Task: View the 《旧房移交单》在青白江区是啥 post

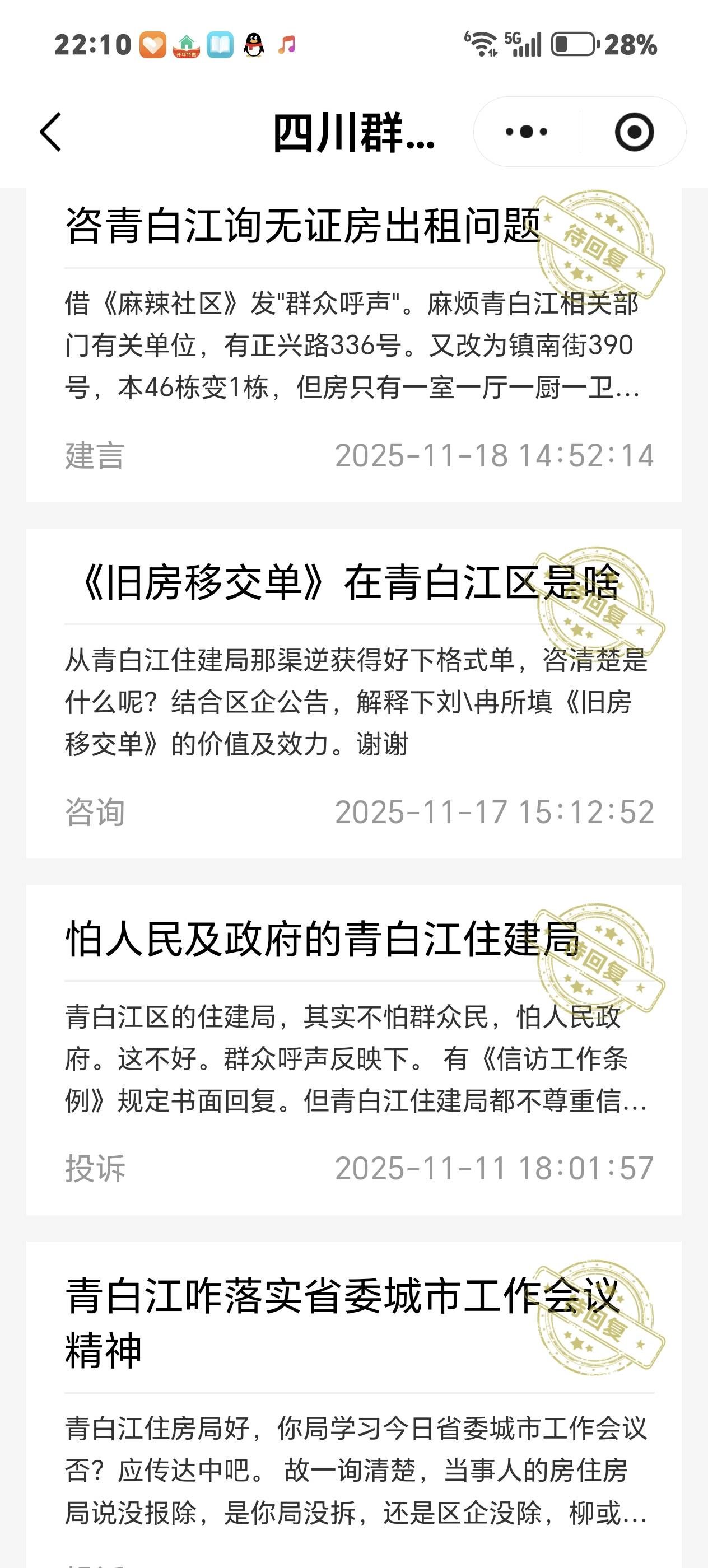Action: [347, 583]
